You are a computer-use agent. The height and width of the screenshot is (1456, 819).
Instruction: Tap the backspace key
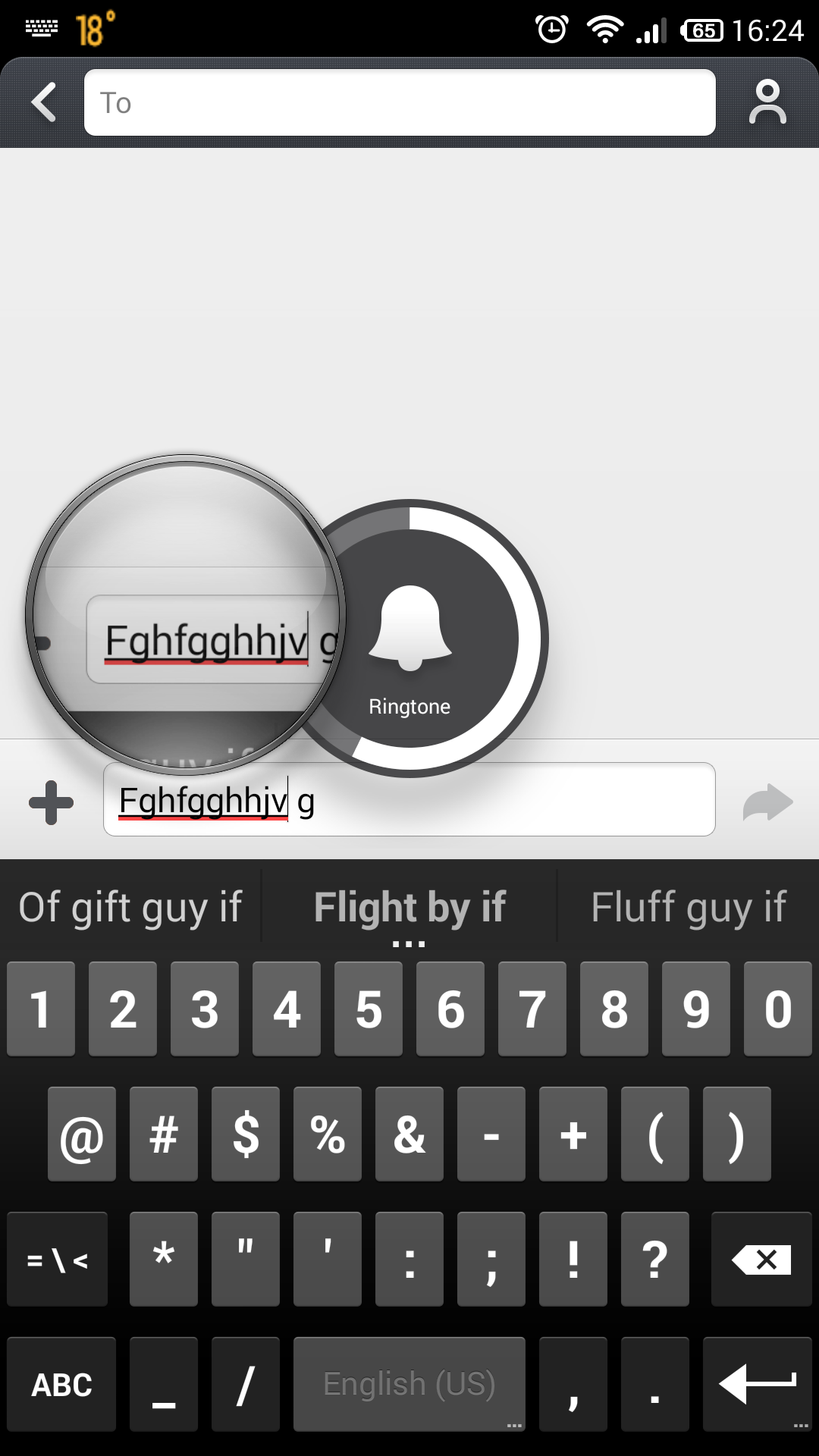[x=761, y=1259]
